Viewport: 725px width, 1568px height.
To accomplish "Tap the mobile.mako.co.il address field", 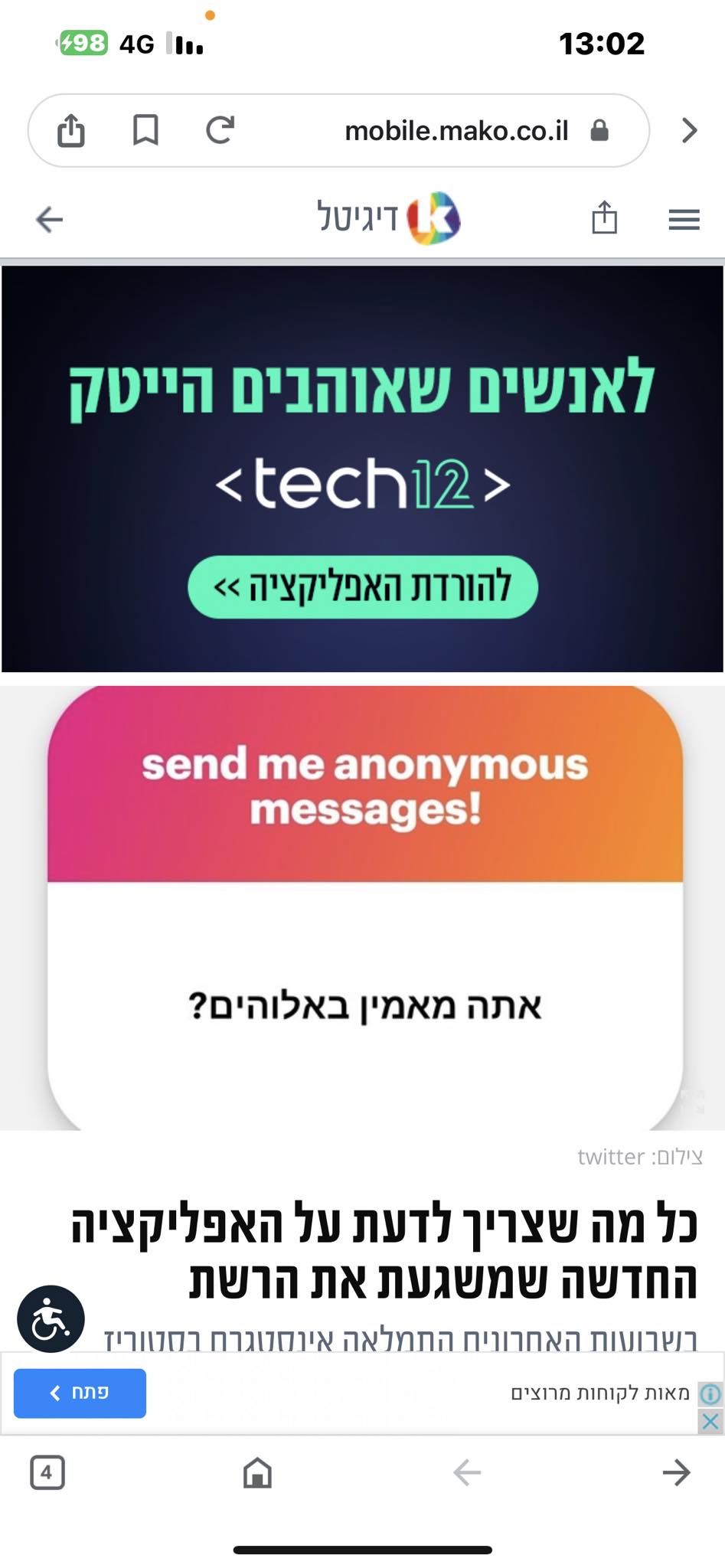I will pos(456,131).
